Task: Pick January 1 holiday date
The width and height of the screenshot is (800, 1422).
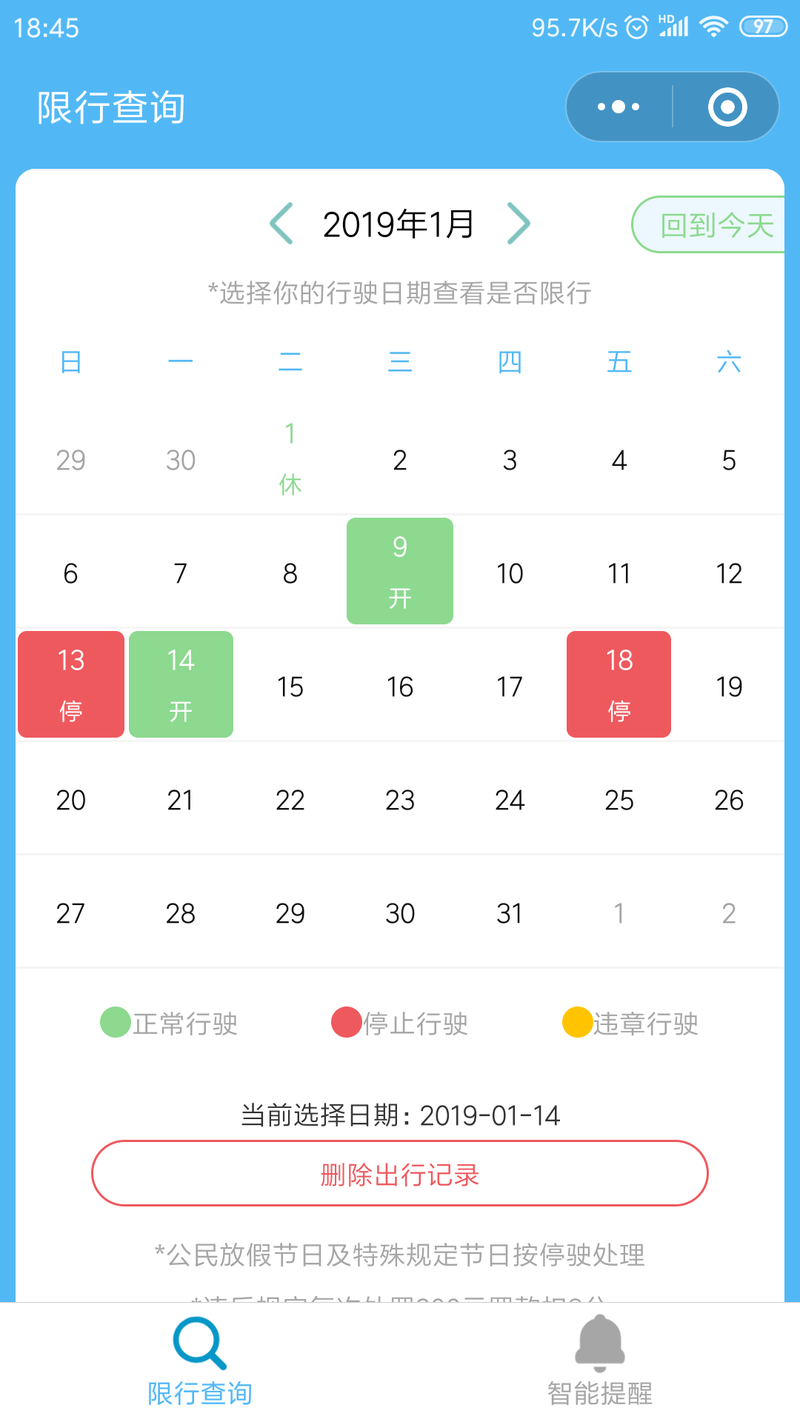Action: tap(290, 459)
